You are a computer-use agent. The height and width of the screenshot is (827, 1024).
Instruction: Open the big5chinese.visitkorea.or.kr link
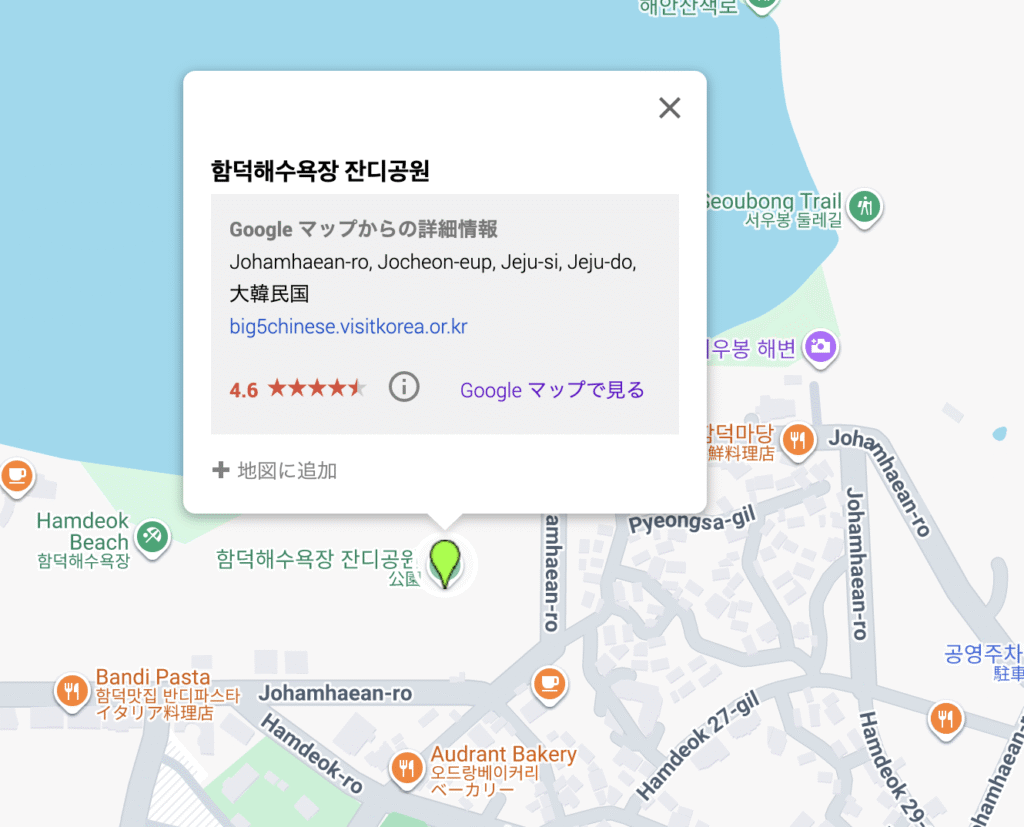(x=348, y=327)
